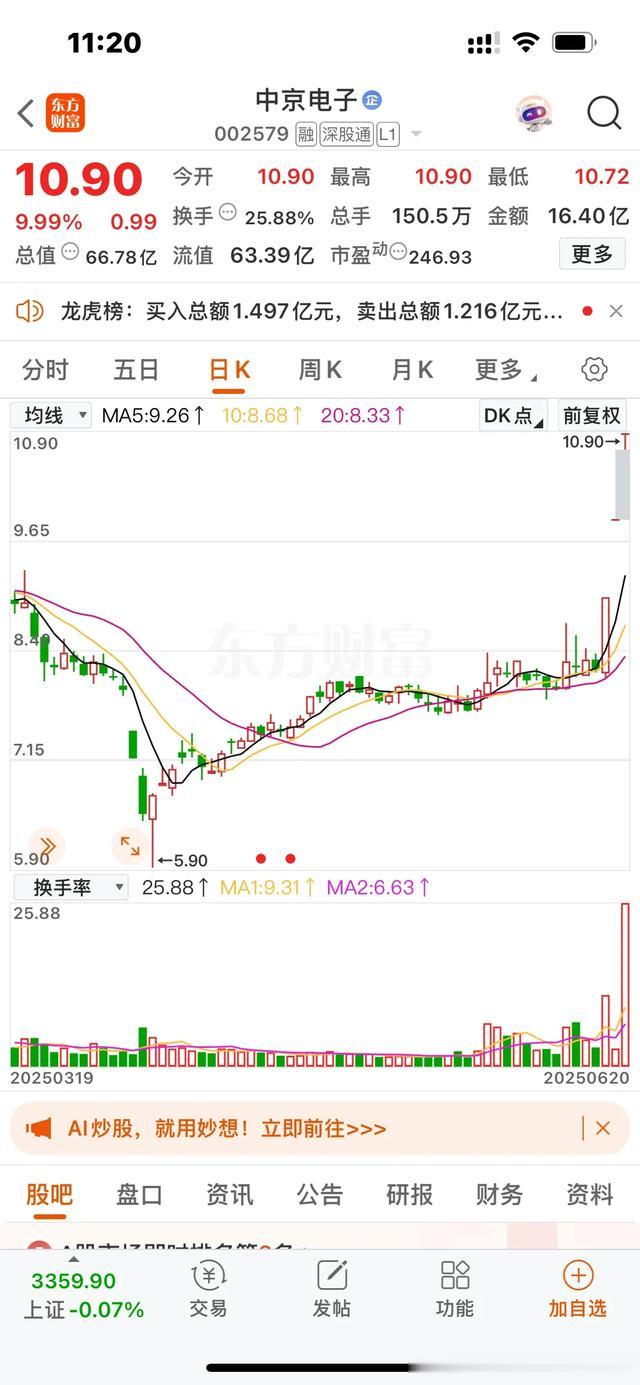Change the 前复权 adjustment setting
The width and height of the screenshot is (640, 1385).
tap(591, 415)
